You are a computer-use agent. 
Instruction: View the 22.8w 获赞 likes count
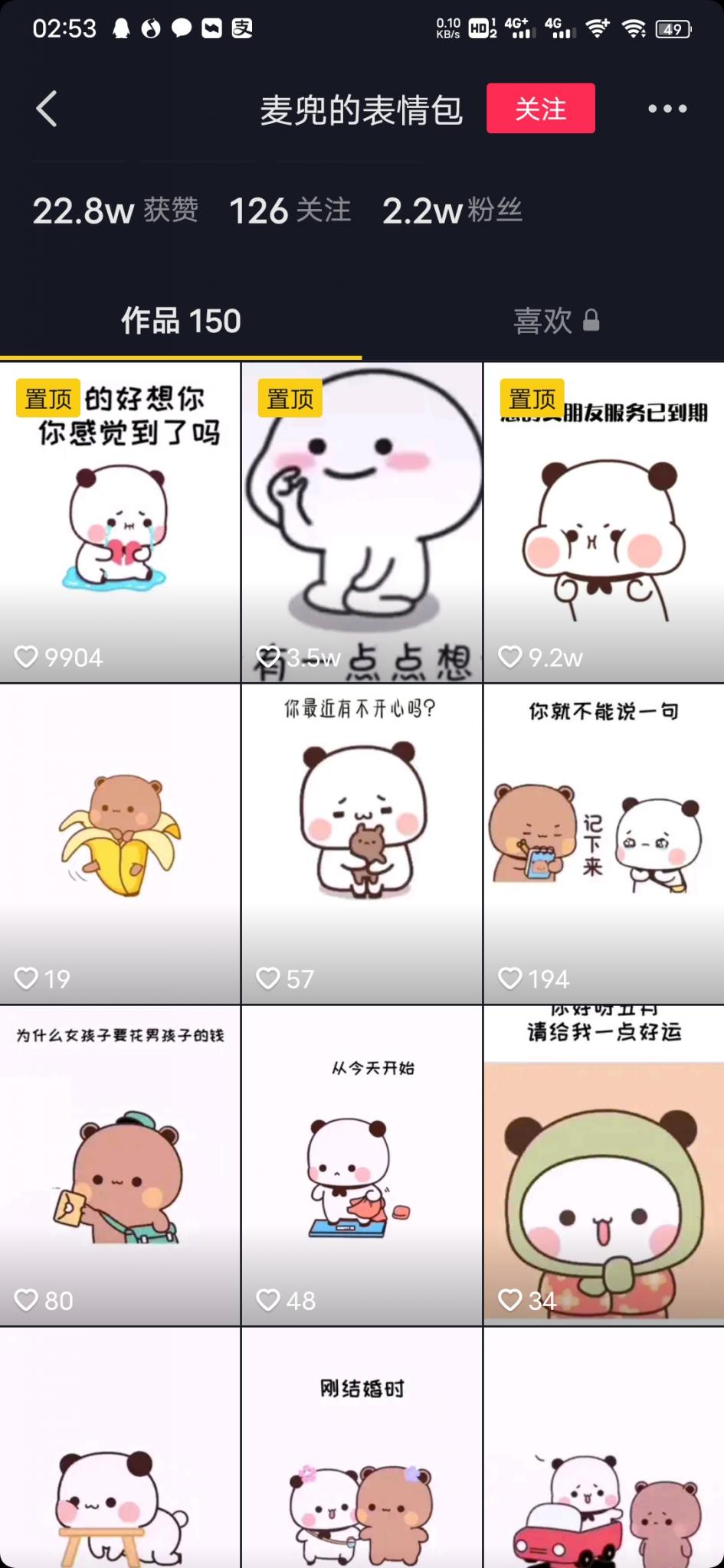coord(116,211)
